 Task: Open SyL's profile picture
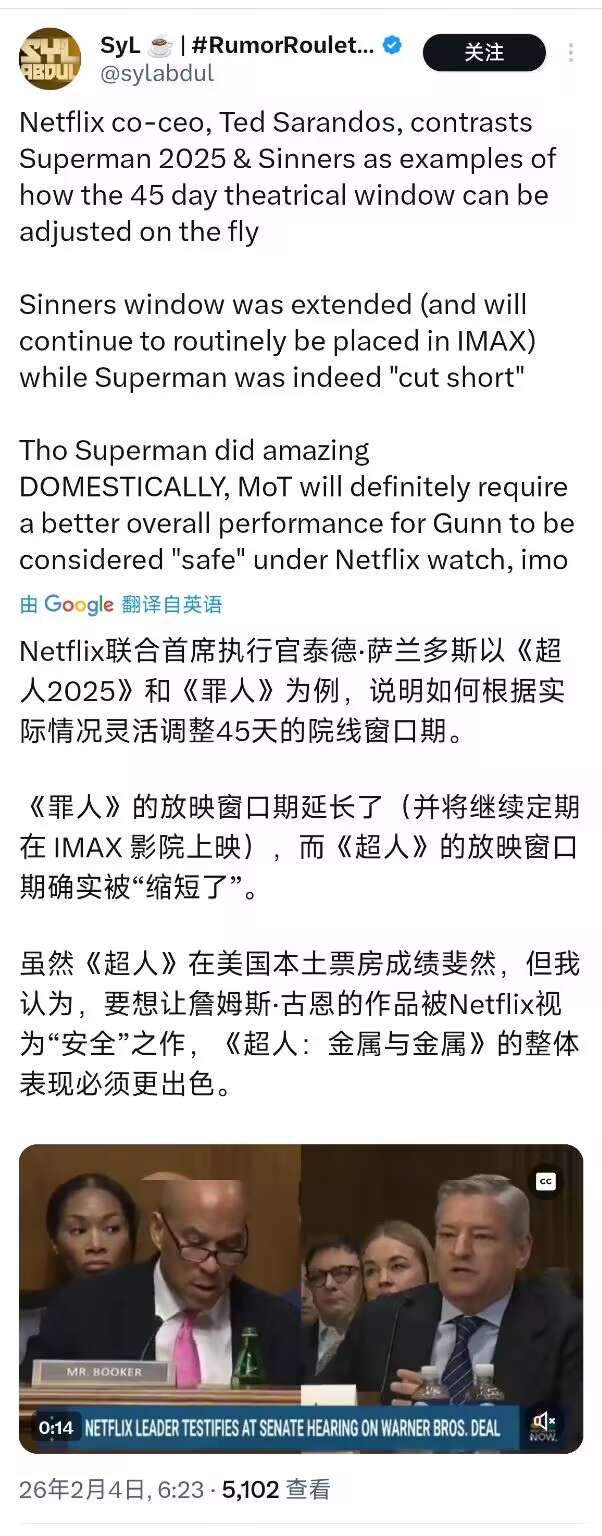49,59
